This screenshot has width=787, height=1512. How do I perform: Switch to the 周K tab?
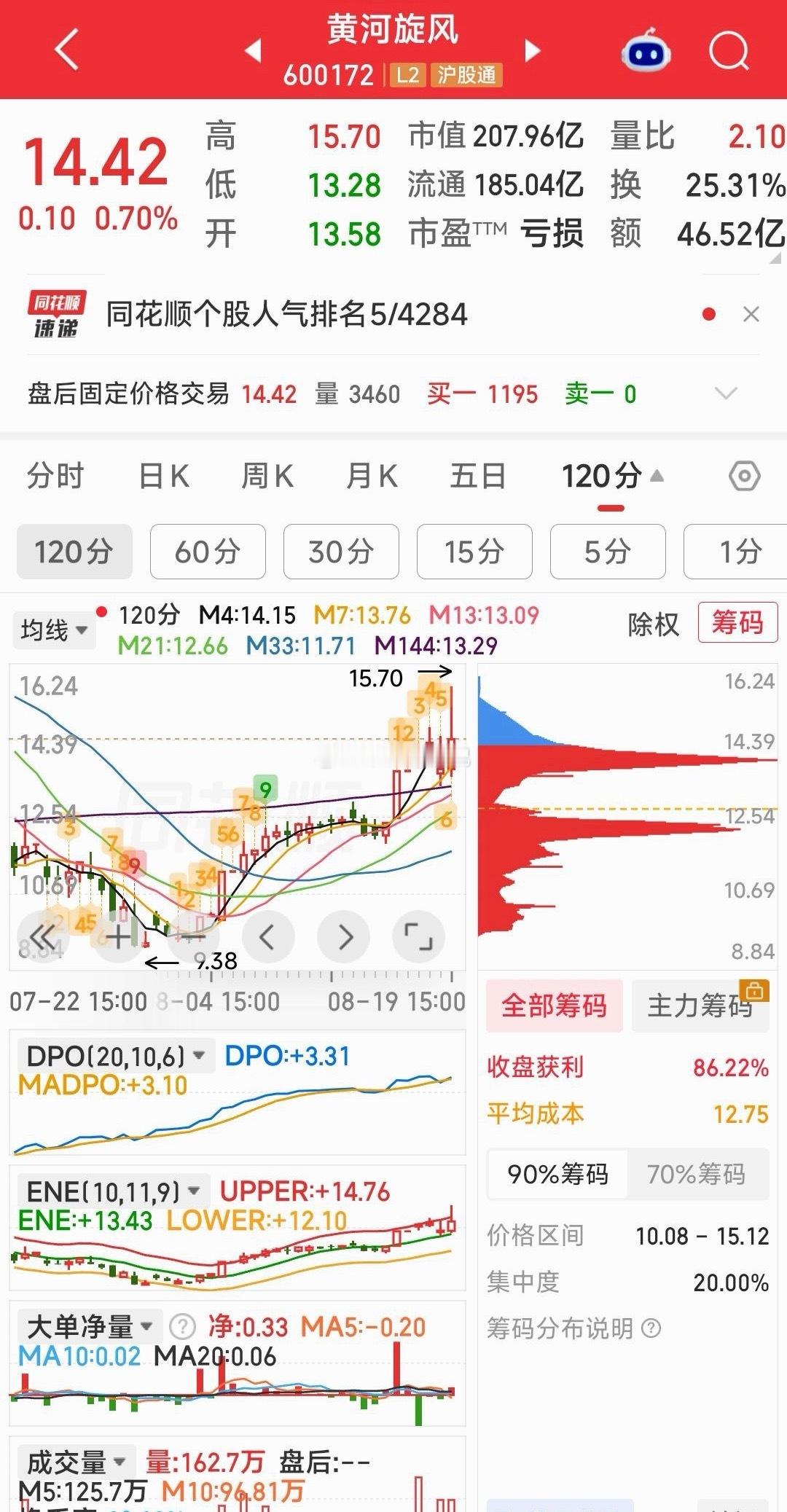click(267, 476)
